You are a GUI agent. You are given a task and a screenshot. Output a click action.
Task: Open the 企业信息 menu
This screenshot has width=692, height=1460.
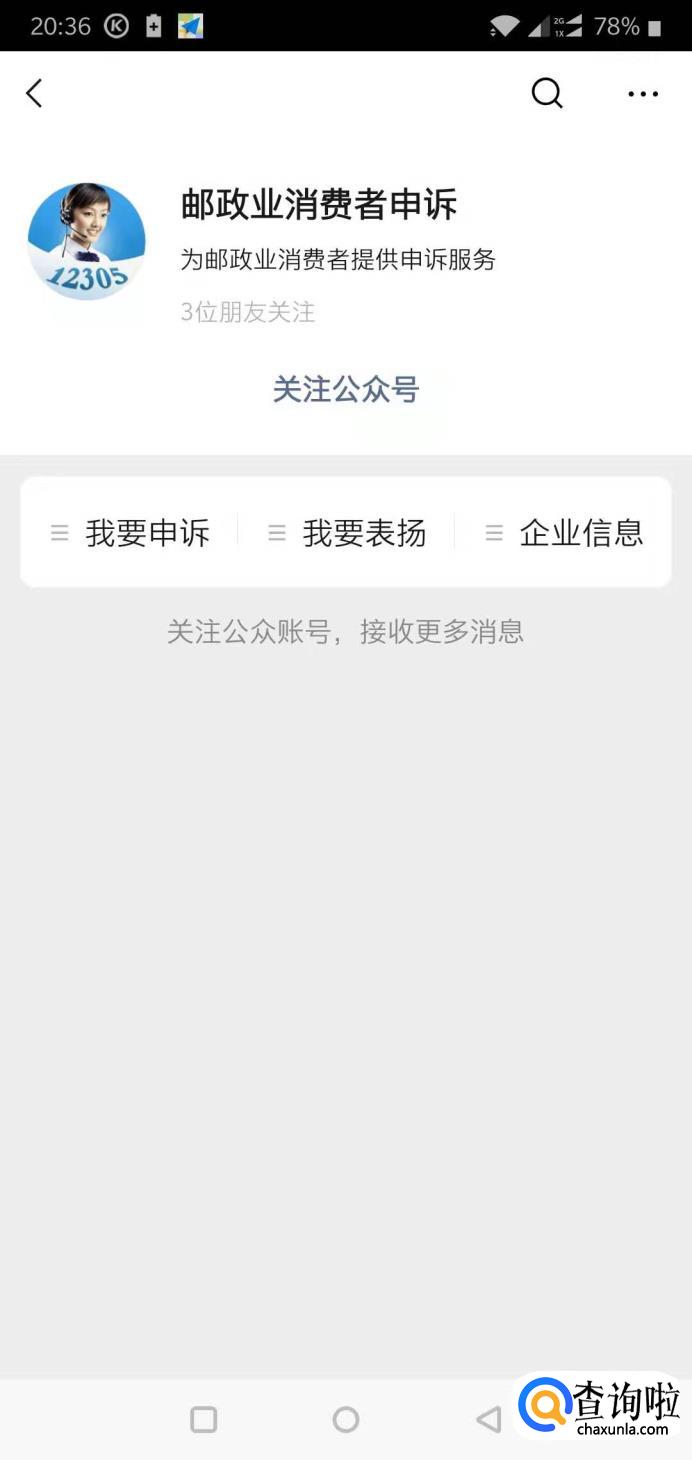tap(564, 533)
